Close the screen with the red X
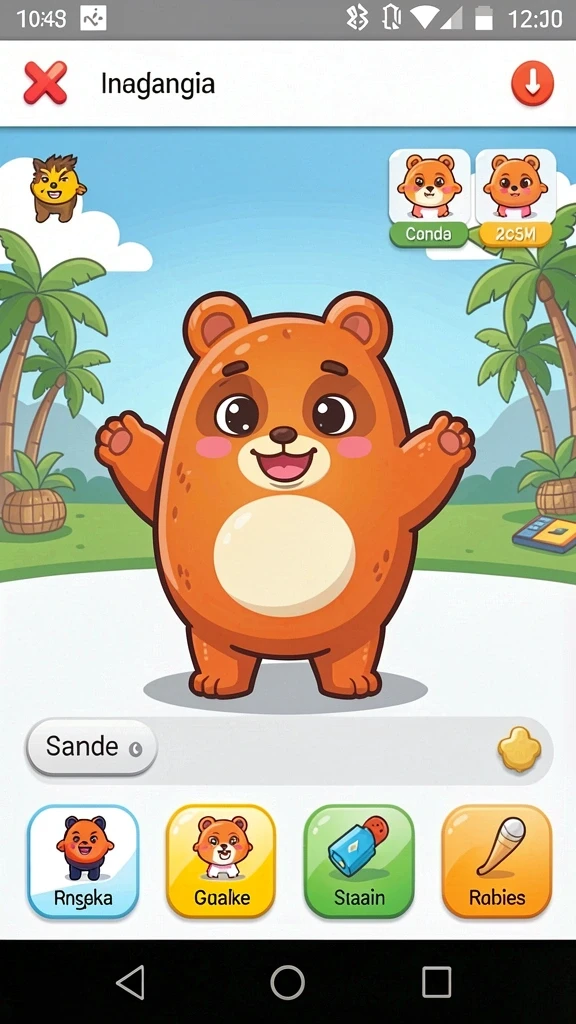The image size is (576, 1024). coord(45,83)
